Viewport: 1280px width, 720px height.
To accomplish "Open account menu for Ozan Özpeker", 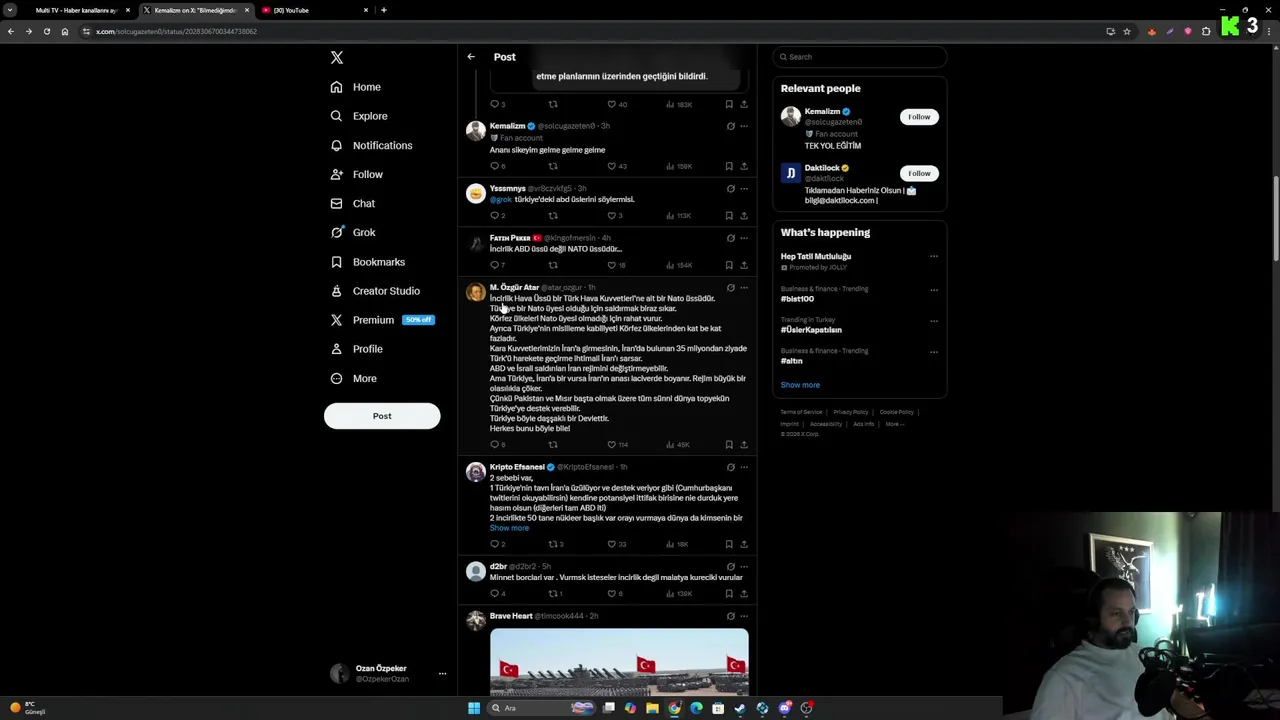I will click(x=442, y=674).
